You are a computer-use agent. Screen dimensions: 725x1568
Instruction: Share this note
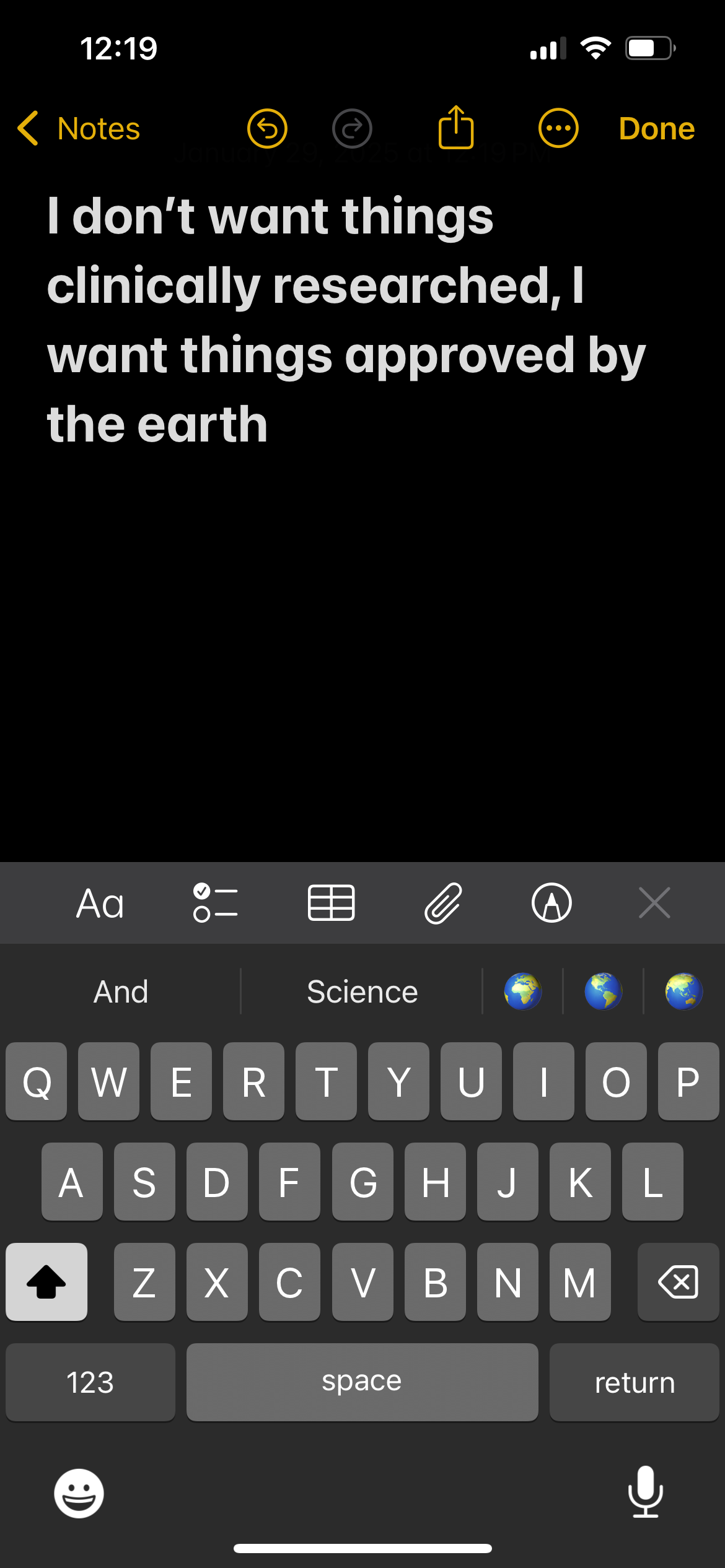pos(456,127)
